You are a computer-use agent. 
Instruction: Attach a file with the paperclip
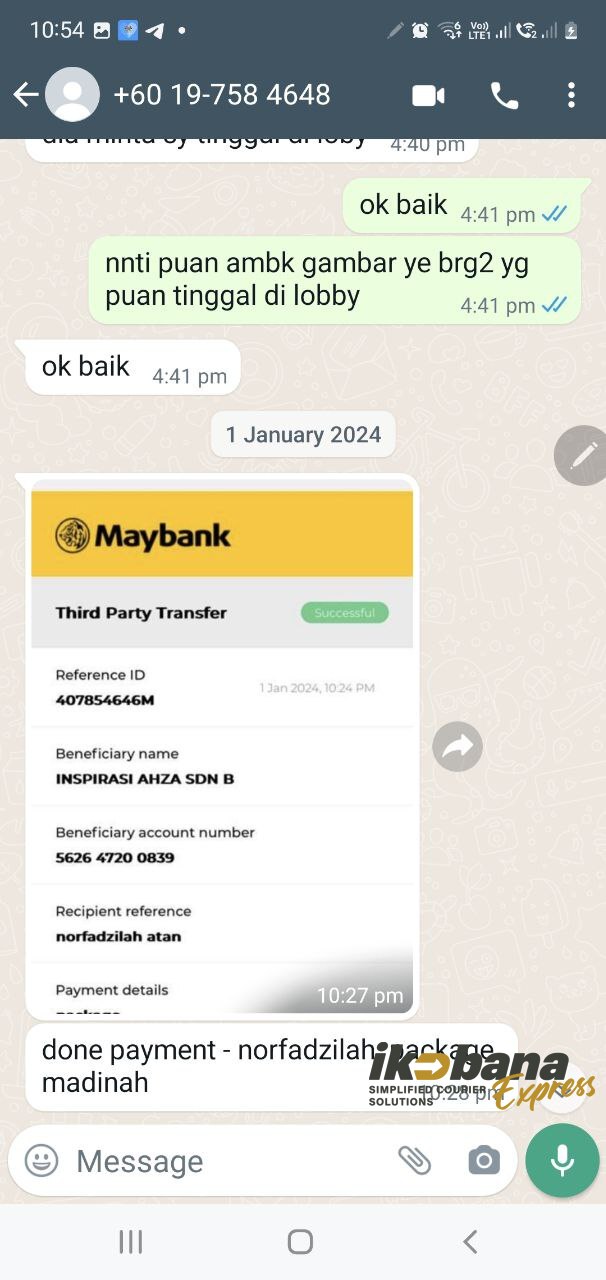coord(414,1160)
